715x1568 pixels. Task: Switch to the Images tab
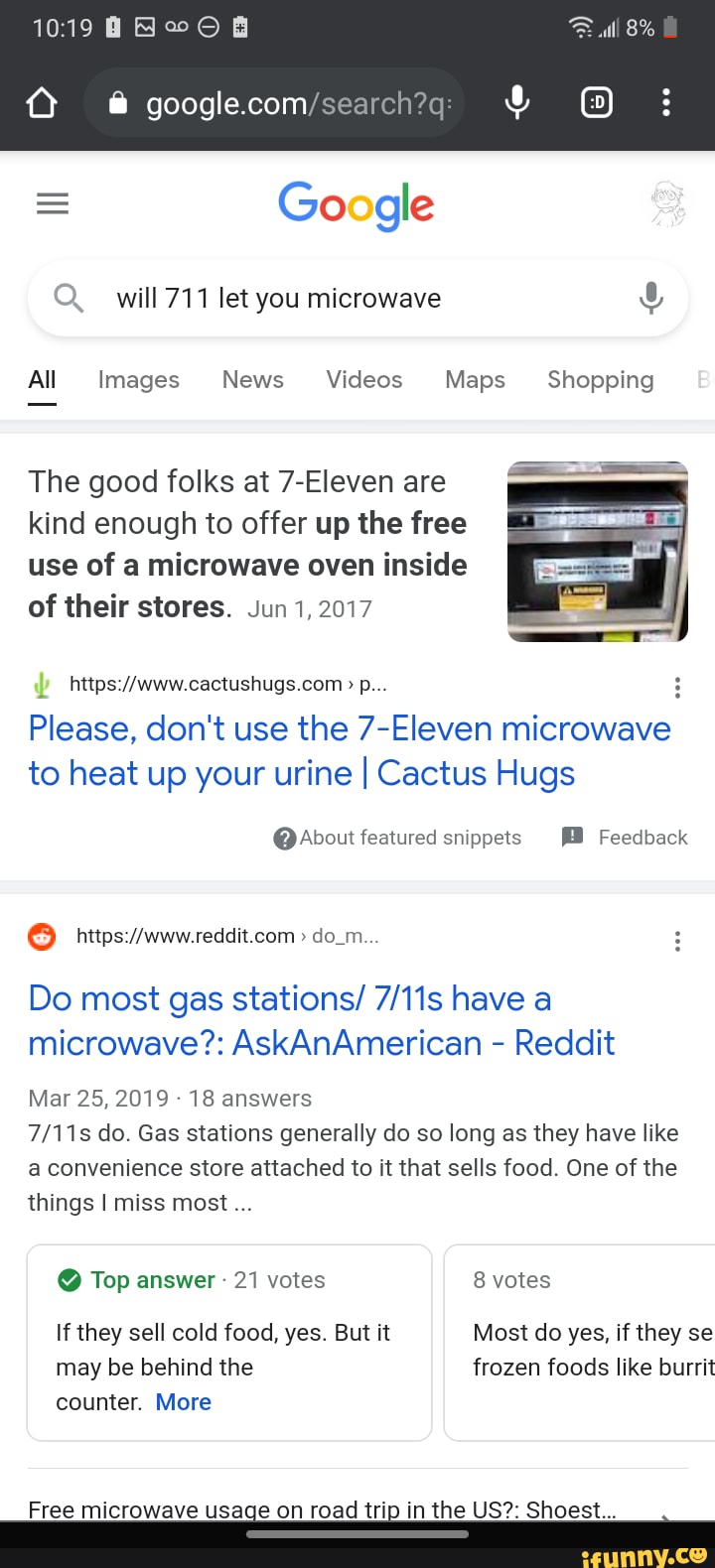click(139, 380)
